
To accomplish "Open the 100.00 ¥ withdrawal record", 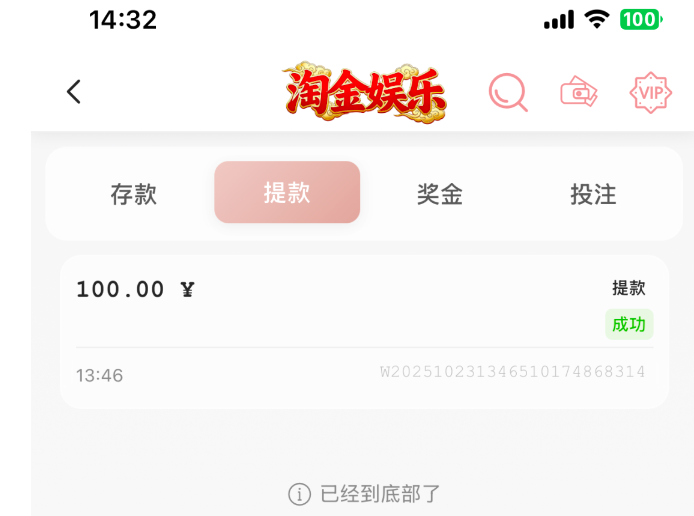I will 364,331.
